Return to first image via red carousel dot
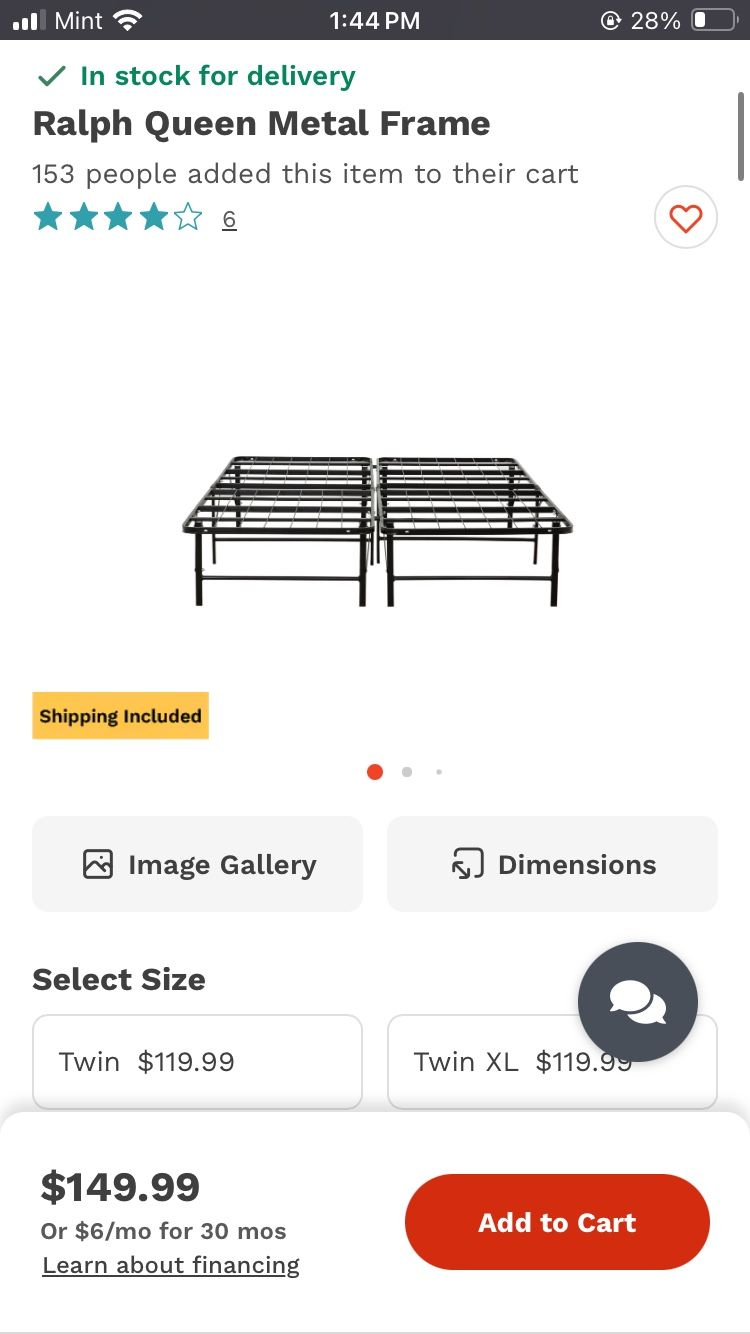750x1334 pixels. pyautogui.click(x=375, y=772)
